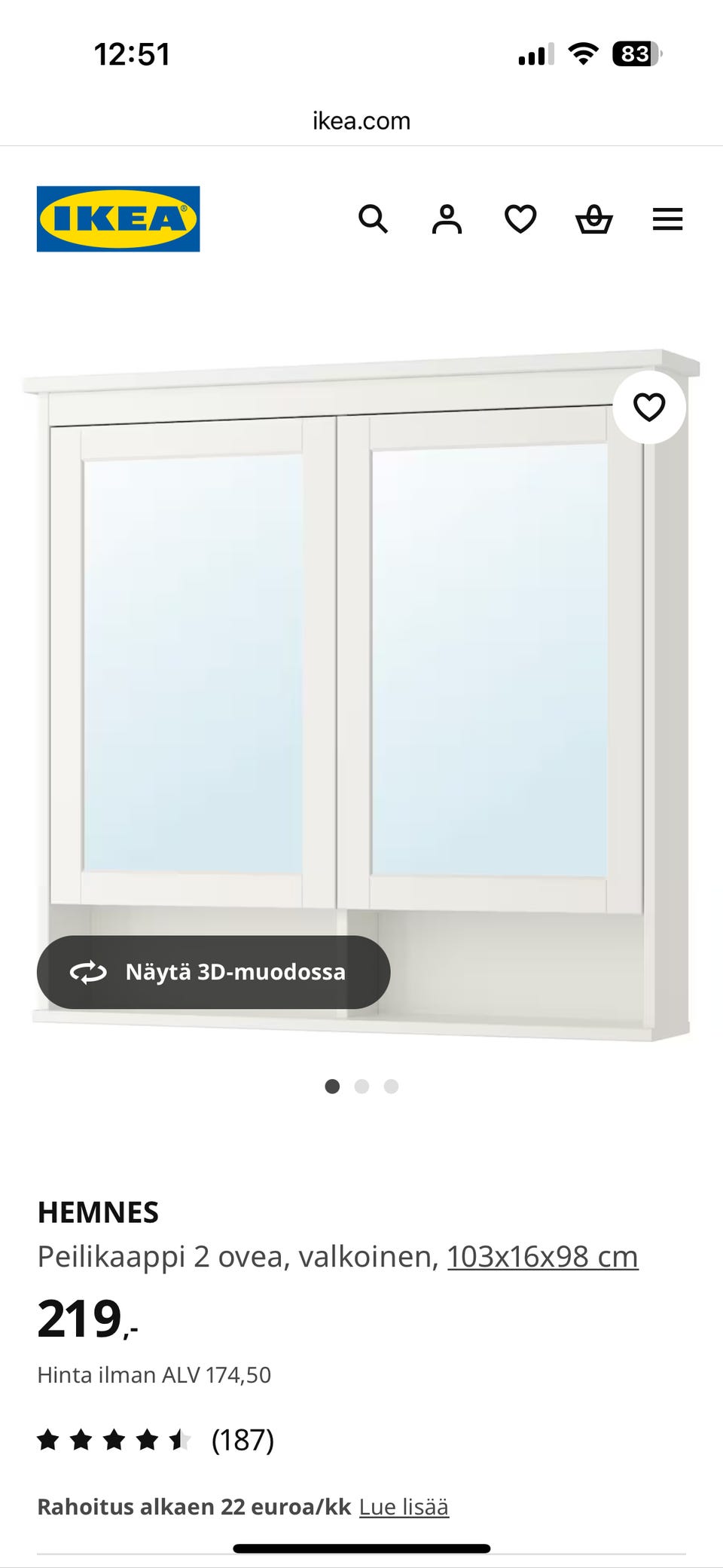Tap Näytä 3D-muodossa button
This screenshot has height=1568, width=723.
click(x=213, y=972)
